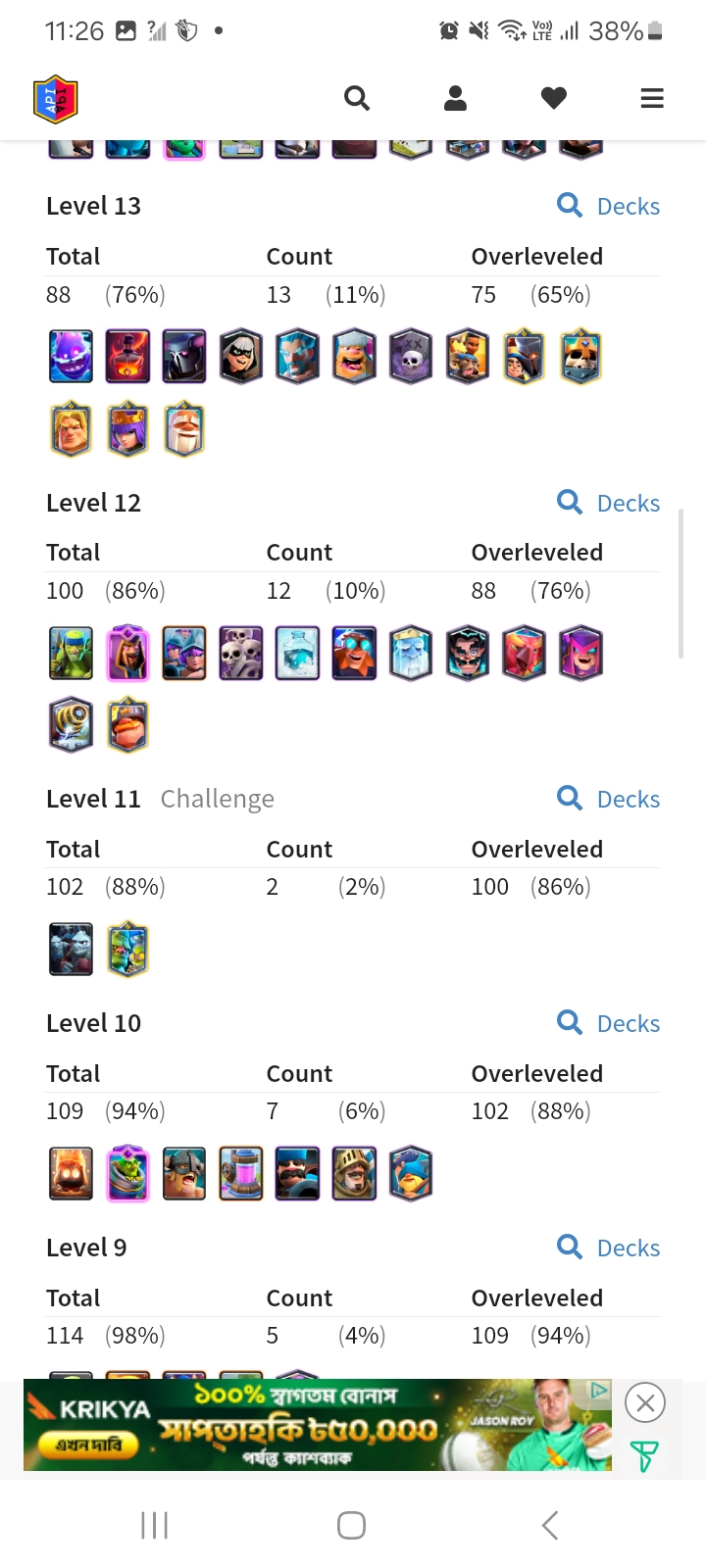This screenshot has height=1568, width=706.
Task: Open the user profile icon
Action: tap(455, 98)
